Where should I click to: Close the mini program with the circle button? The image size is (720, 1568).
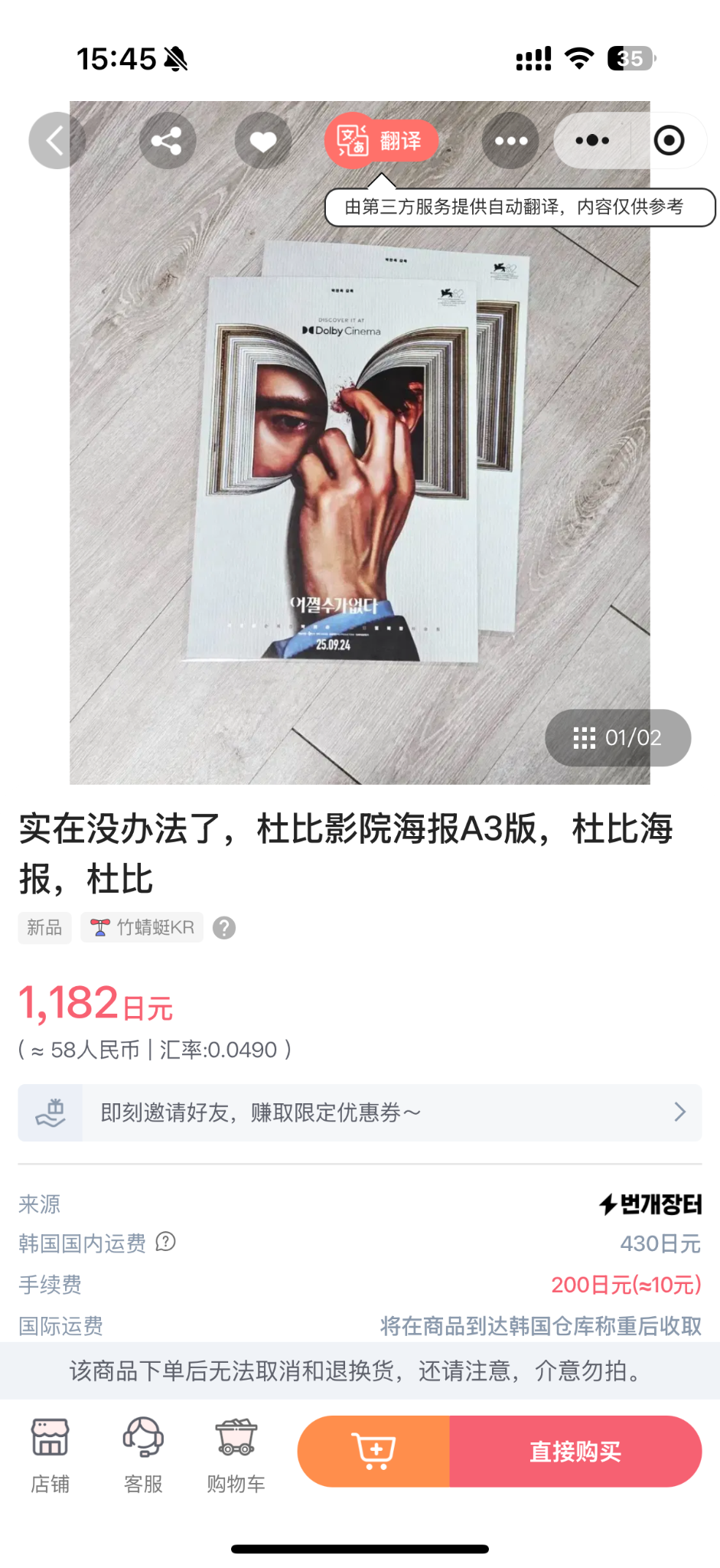pos(669,141)
